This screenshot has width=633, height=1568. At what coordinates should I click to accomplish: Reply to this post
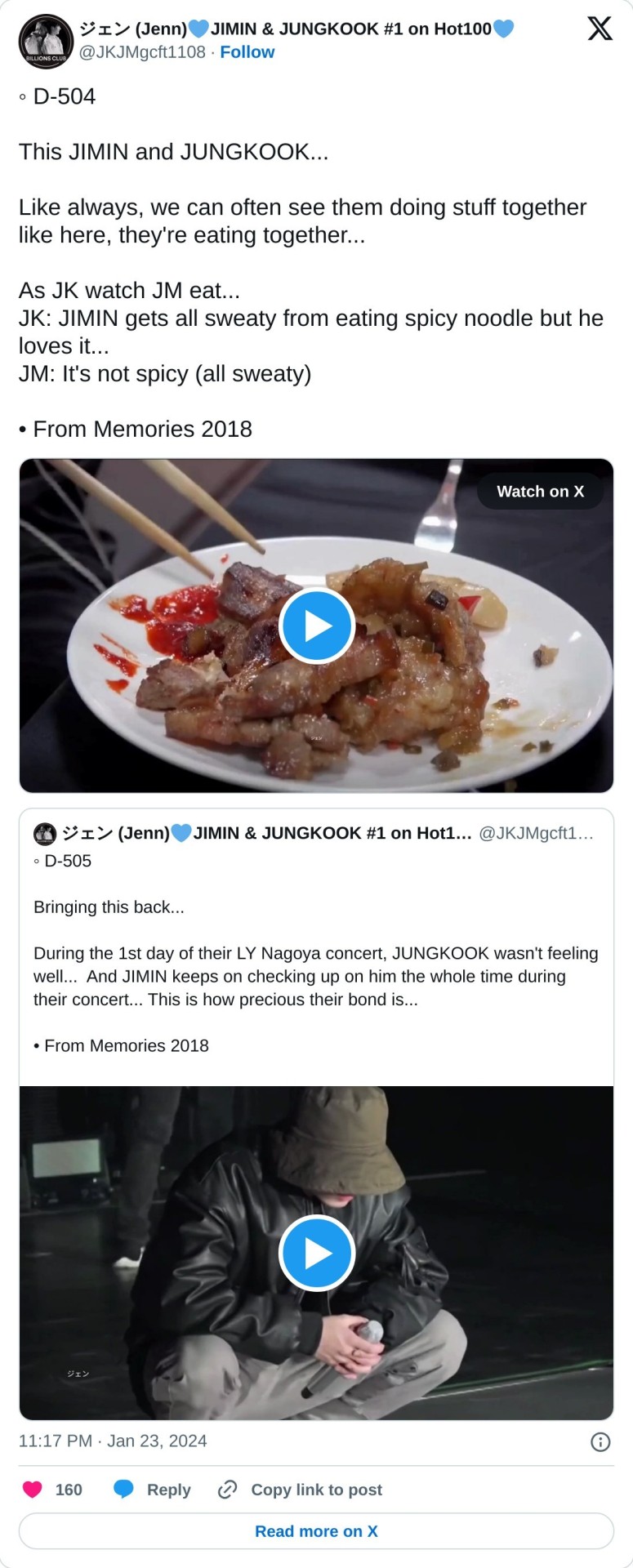click(x=153, y=1490)
